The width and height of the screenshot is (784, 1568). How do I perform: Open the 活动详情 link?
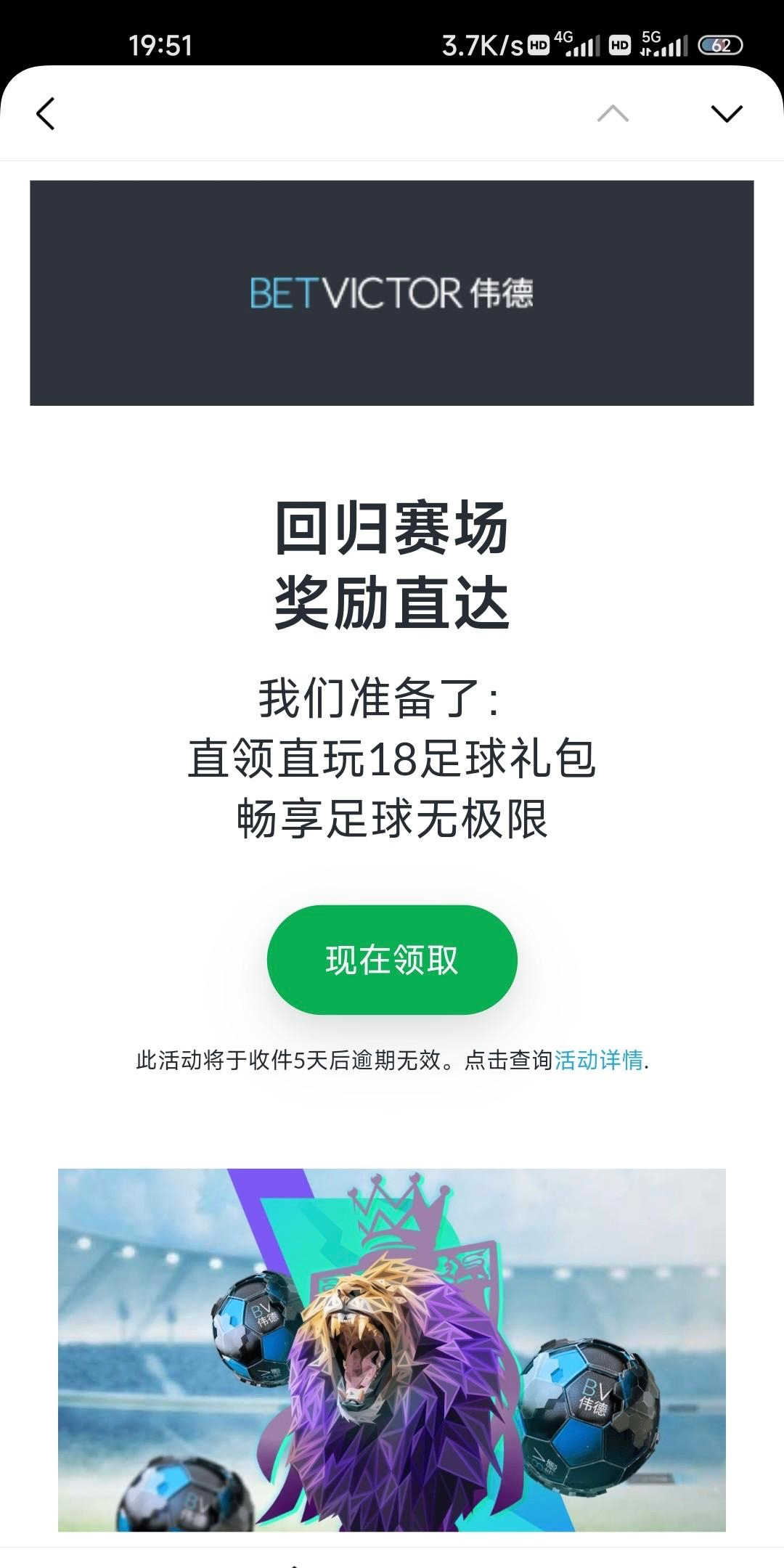click(599, 1061)
